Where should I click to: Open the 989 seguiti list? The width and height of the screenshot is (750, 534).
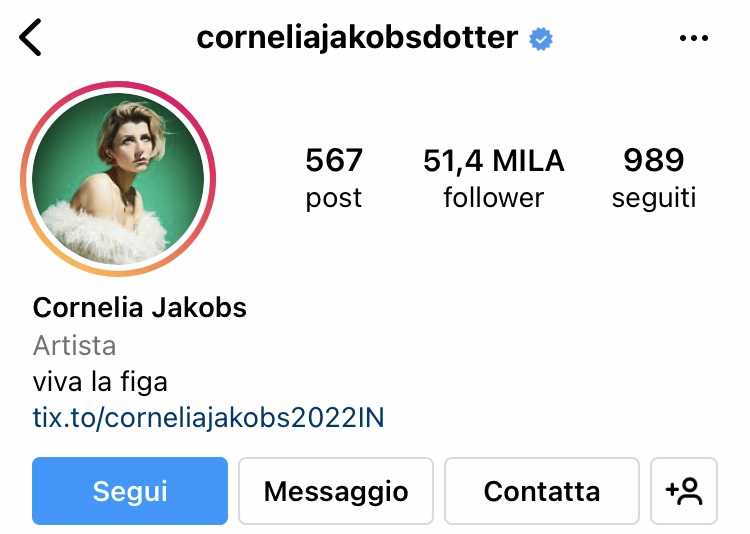coord(653,178)
